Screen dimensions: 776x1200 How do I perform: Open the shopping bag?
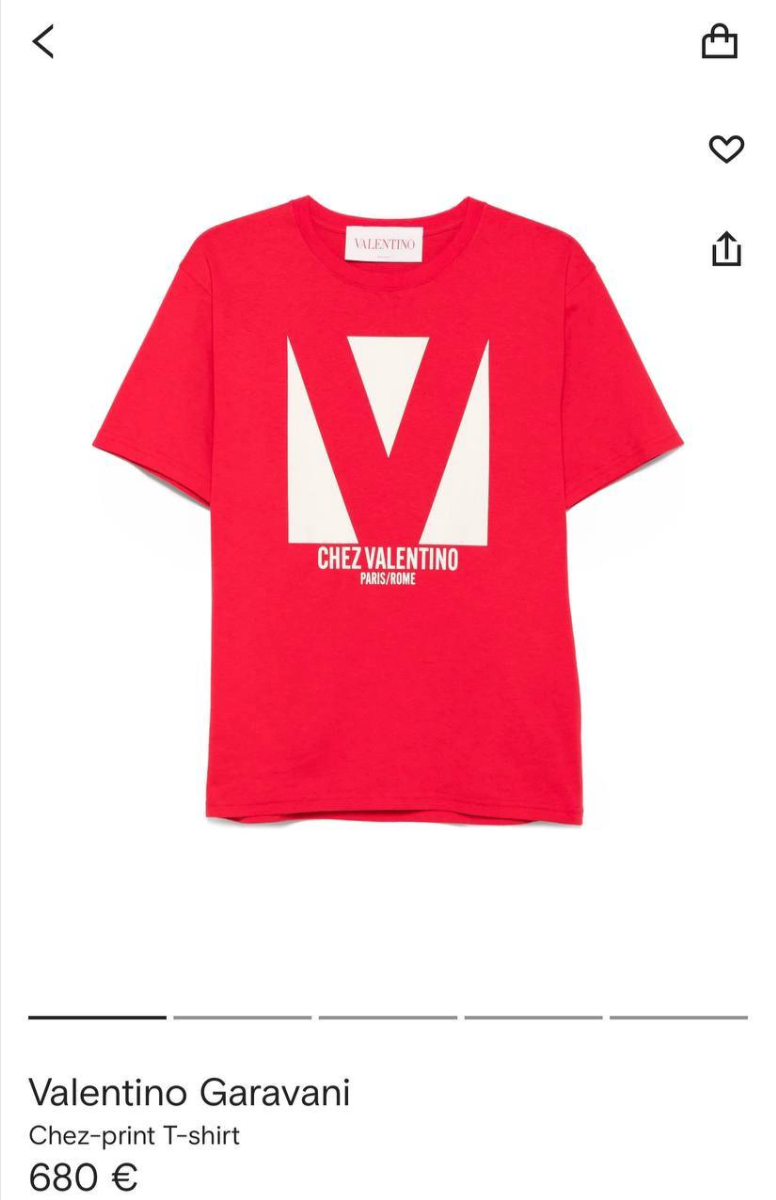719,41
